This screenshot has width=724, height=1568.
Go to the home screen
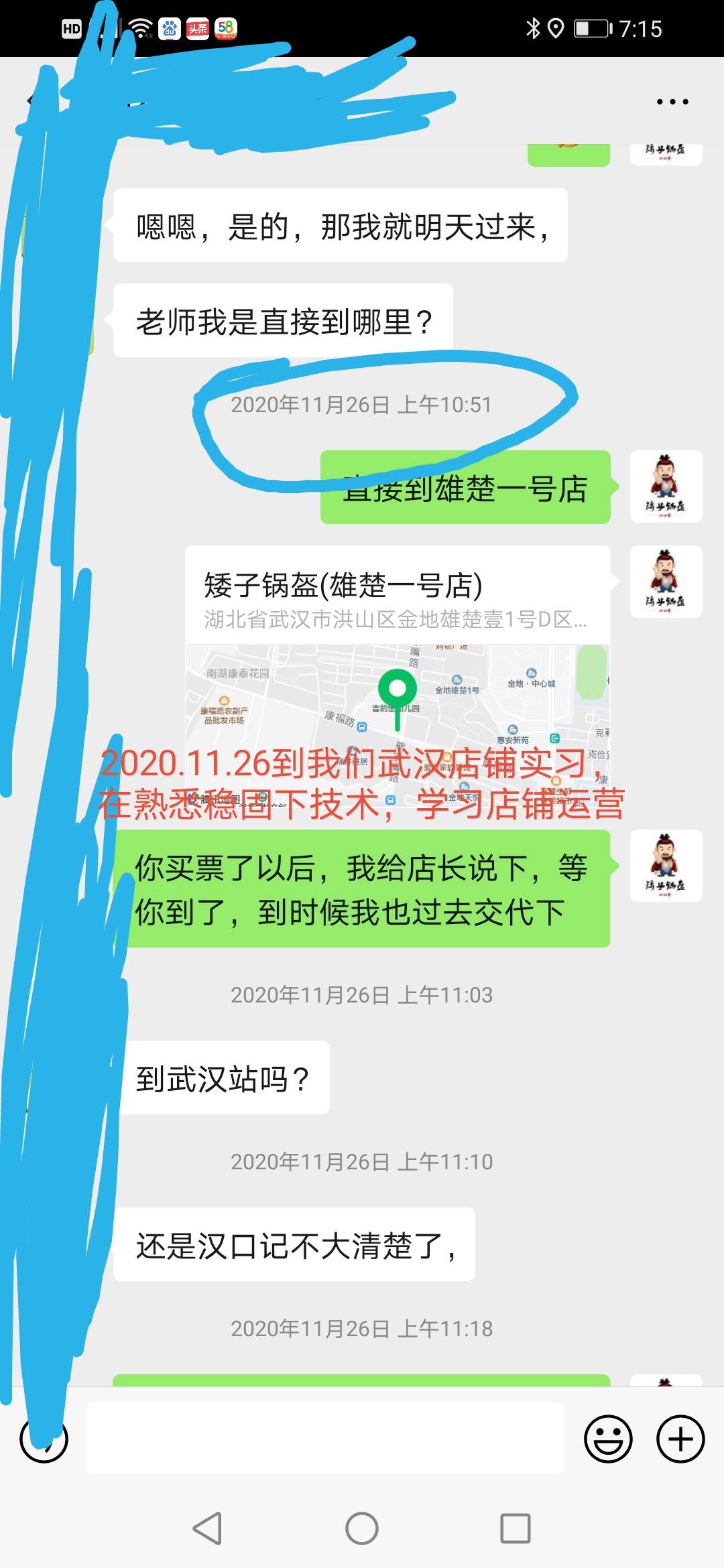point(362,1528)
